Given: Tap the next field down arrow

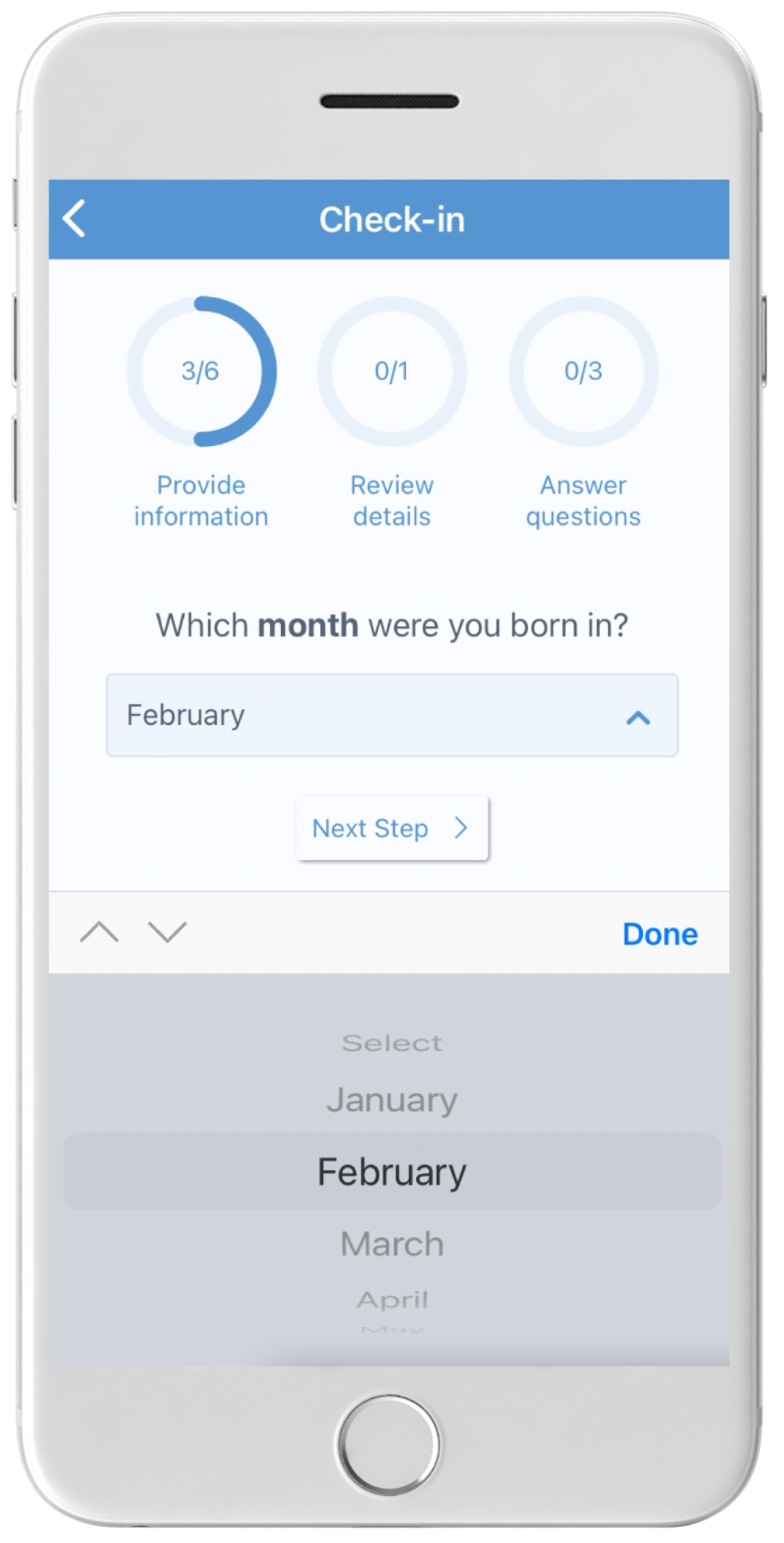Looking at the screenshot, I should [167, 932].
